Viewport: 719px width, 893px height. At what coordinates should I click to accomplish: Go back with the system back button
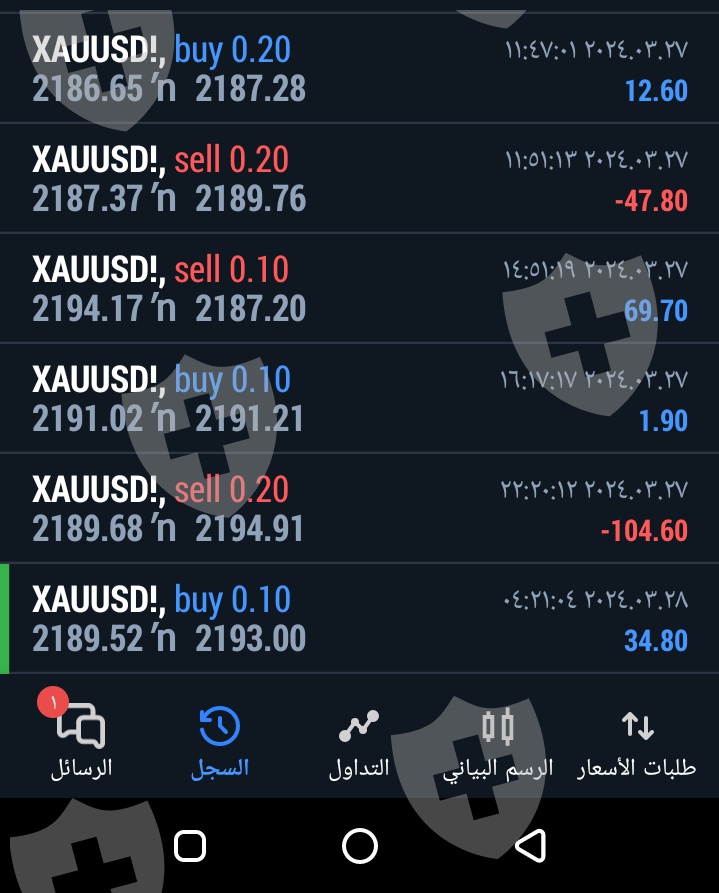coord(530,846)
